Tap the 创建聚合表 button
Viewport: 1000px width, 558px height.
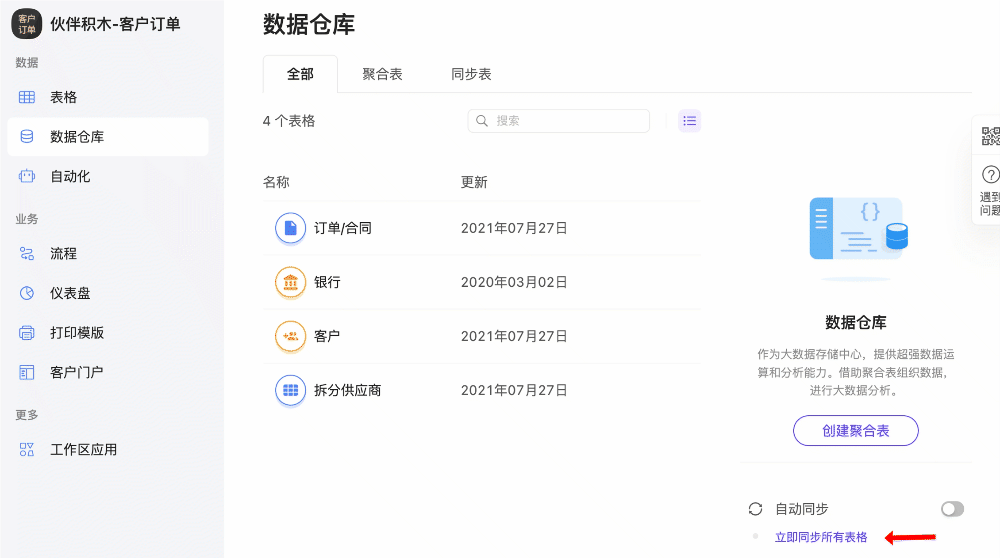pyautogui.click(x=855, y=431)
